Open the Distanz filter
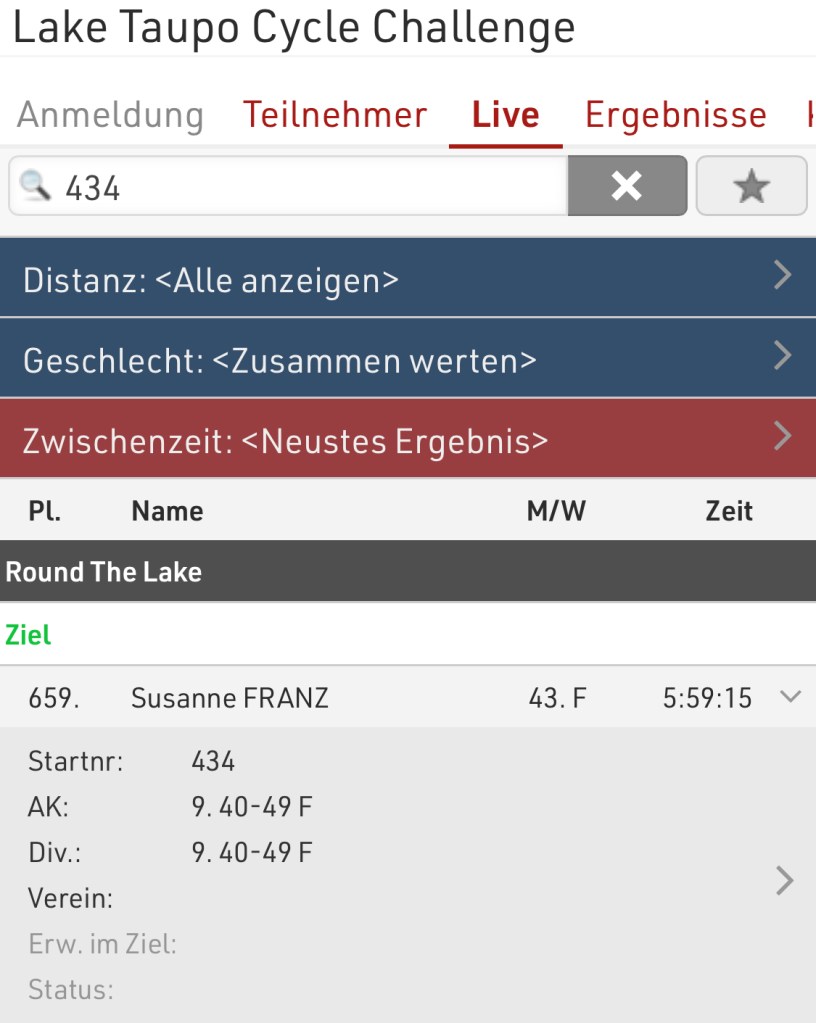Viewport: 816px width, 1023px height. coord(408,279)
